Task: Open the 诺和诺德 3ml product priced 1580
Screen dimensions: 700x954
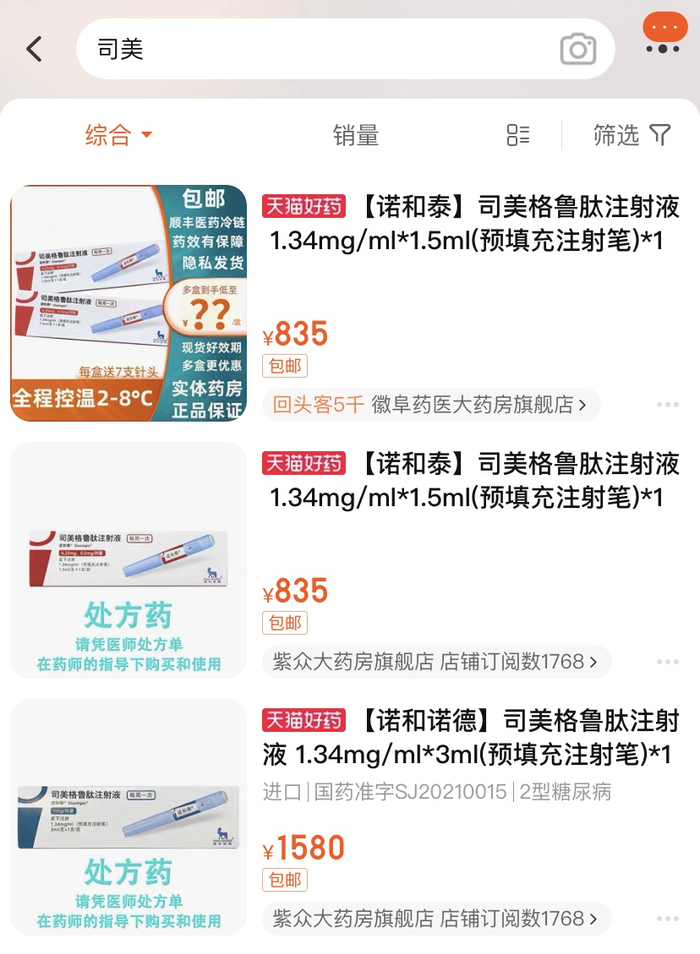Action: click(470, 735)
